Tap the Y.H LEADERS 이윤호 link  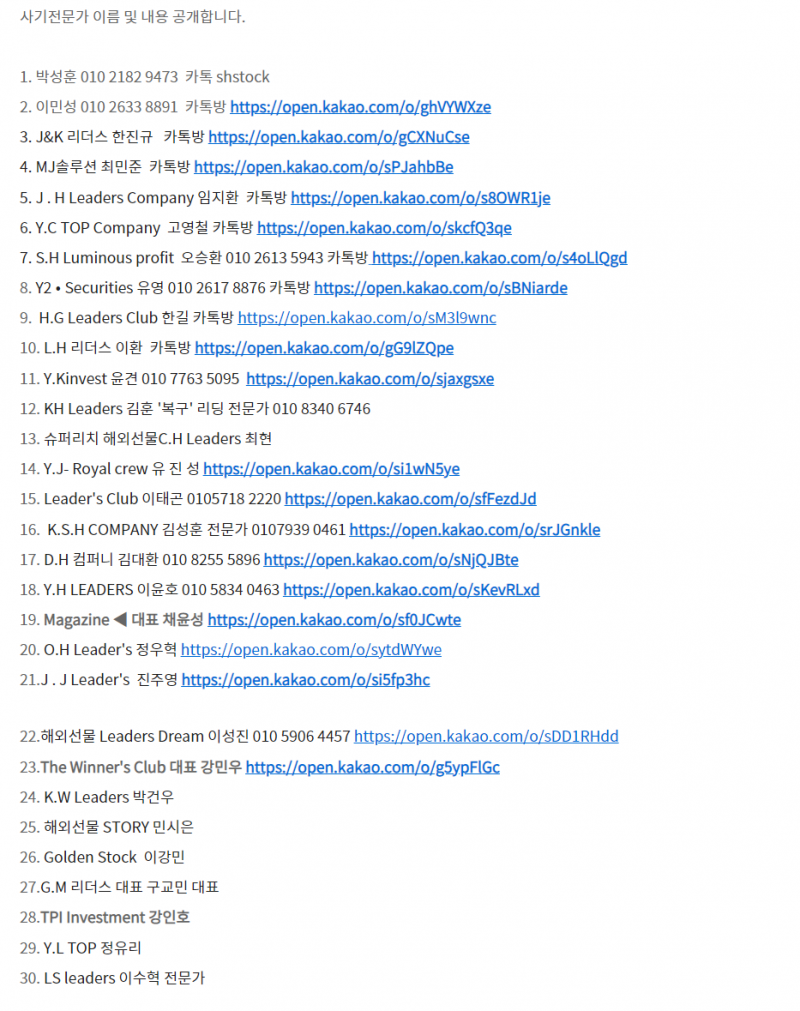[411, 589]
